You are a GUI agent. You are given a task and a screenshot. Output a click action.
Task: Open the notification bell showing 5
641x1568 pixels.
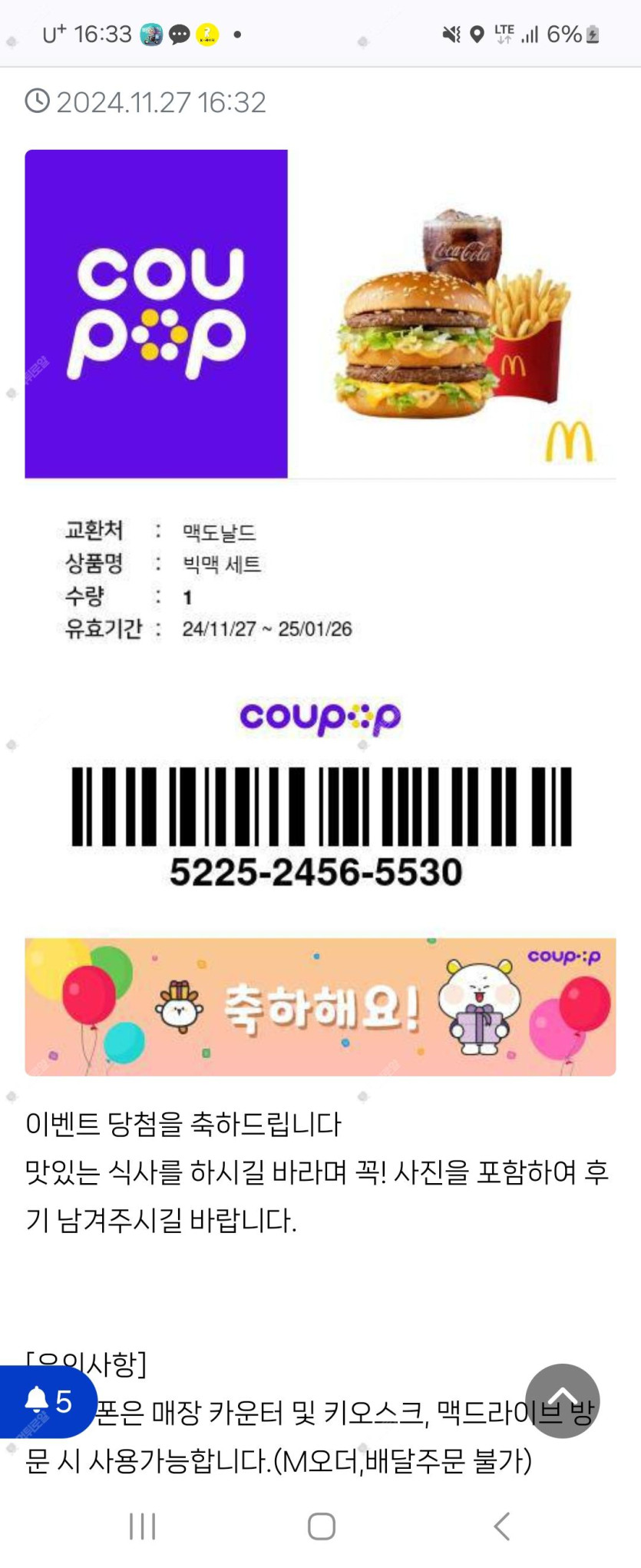[x=48, y=1401]
